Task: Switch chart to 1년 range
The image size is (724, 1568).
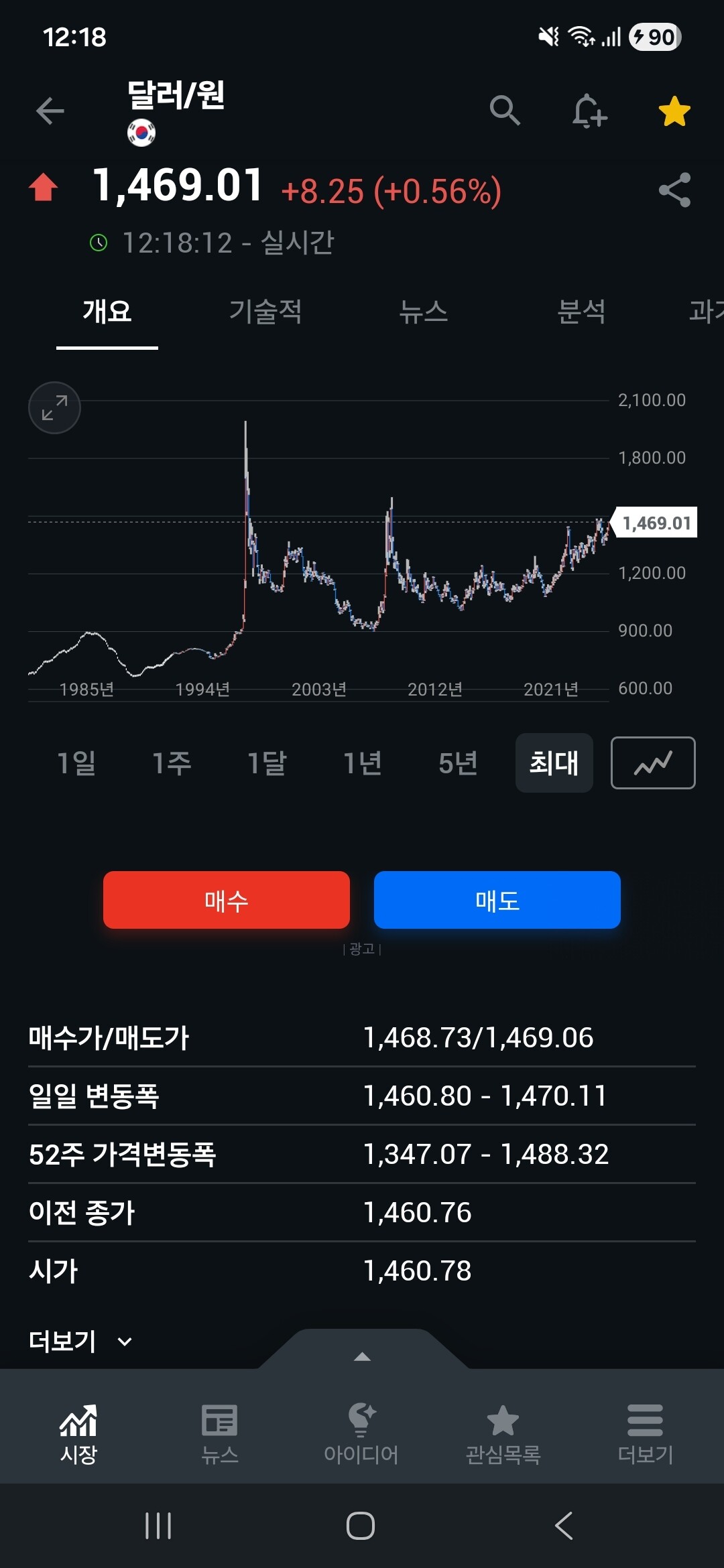Action: point(363,763)
